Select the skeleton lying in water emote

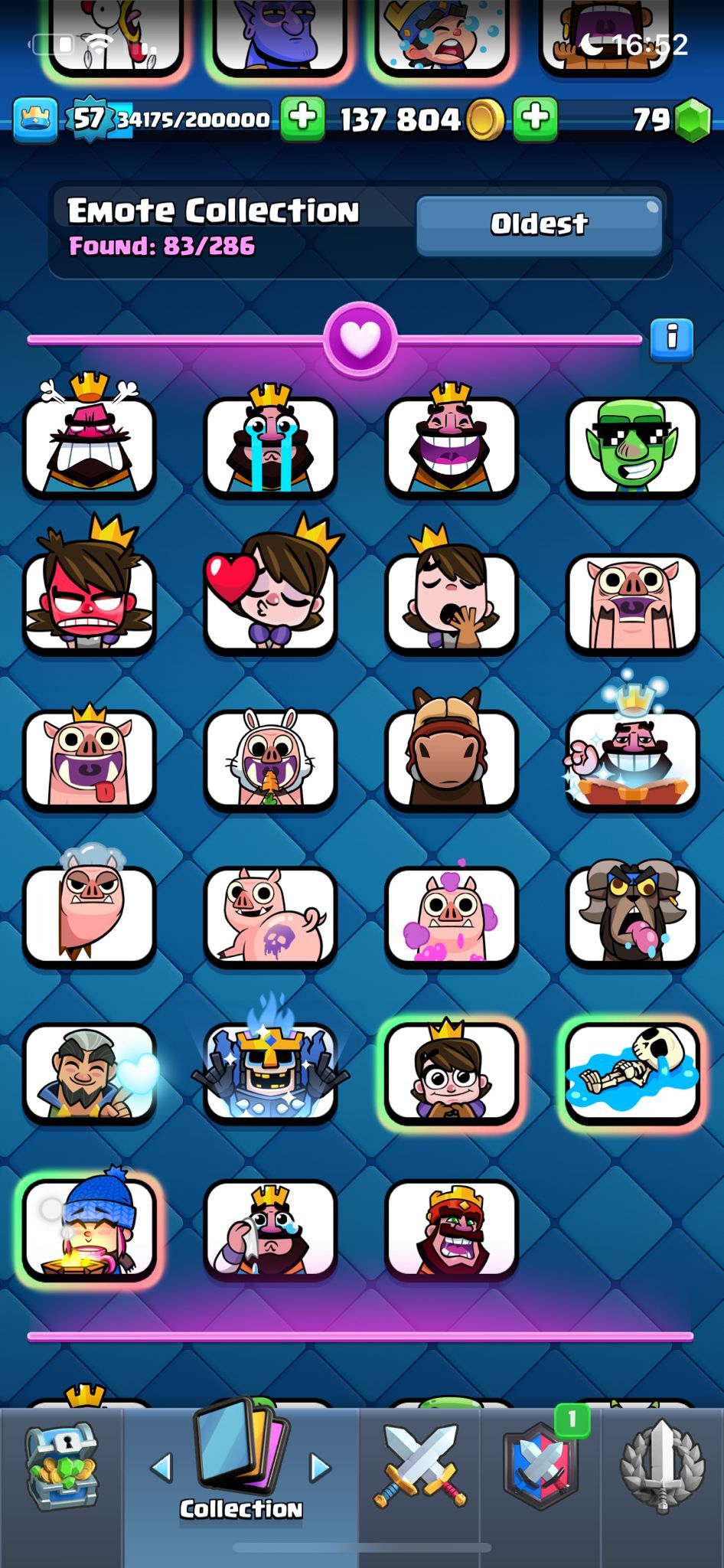pyautogui.click(x=632, y=1072)
